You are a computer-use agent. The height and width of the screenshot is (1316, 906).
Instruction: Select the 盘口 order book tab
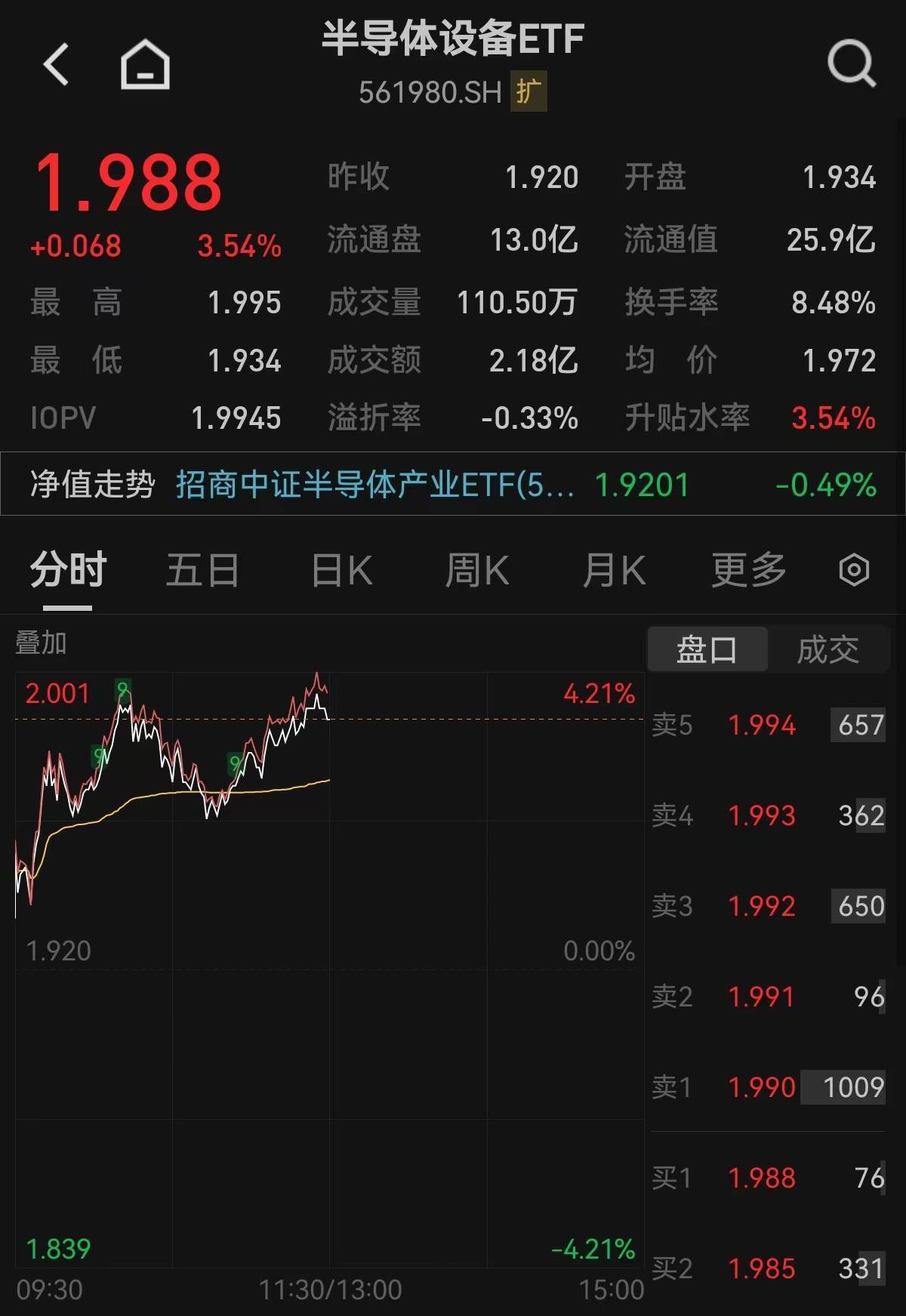tap(707, 649)
